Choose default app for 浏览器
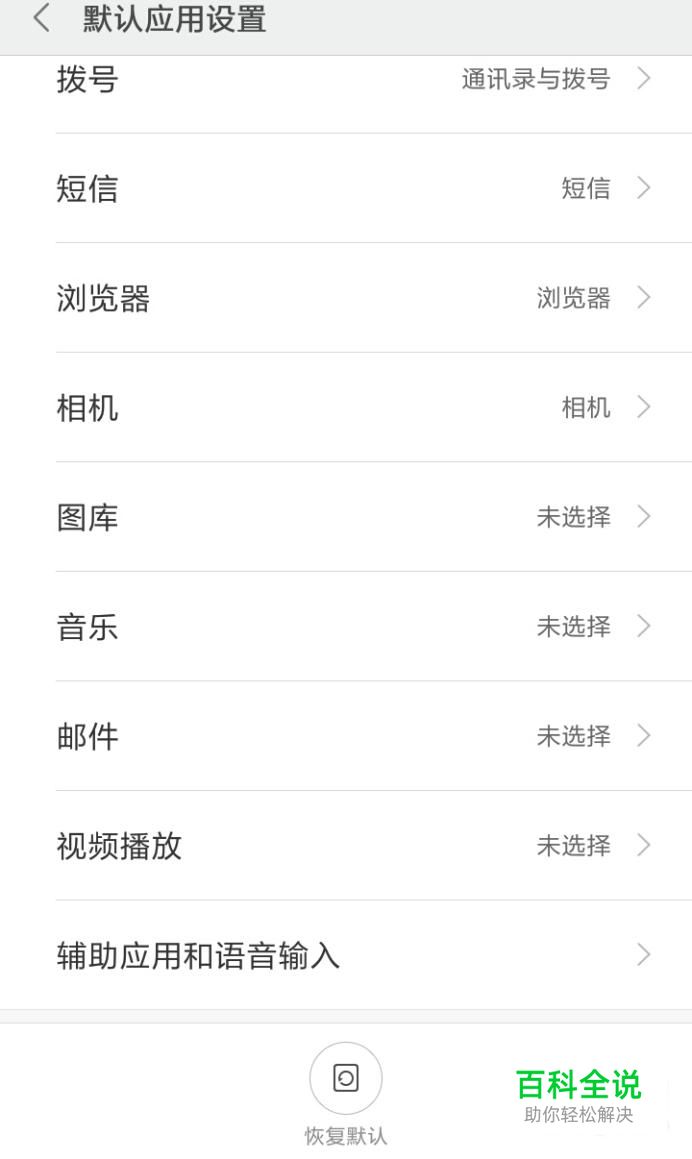692x1159 pixels. pyautogui.click(x=346, y=298)
